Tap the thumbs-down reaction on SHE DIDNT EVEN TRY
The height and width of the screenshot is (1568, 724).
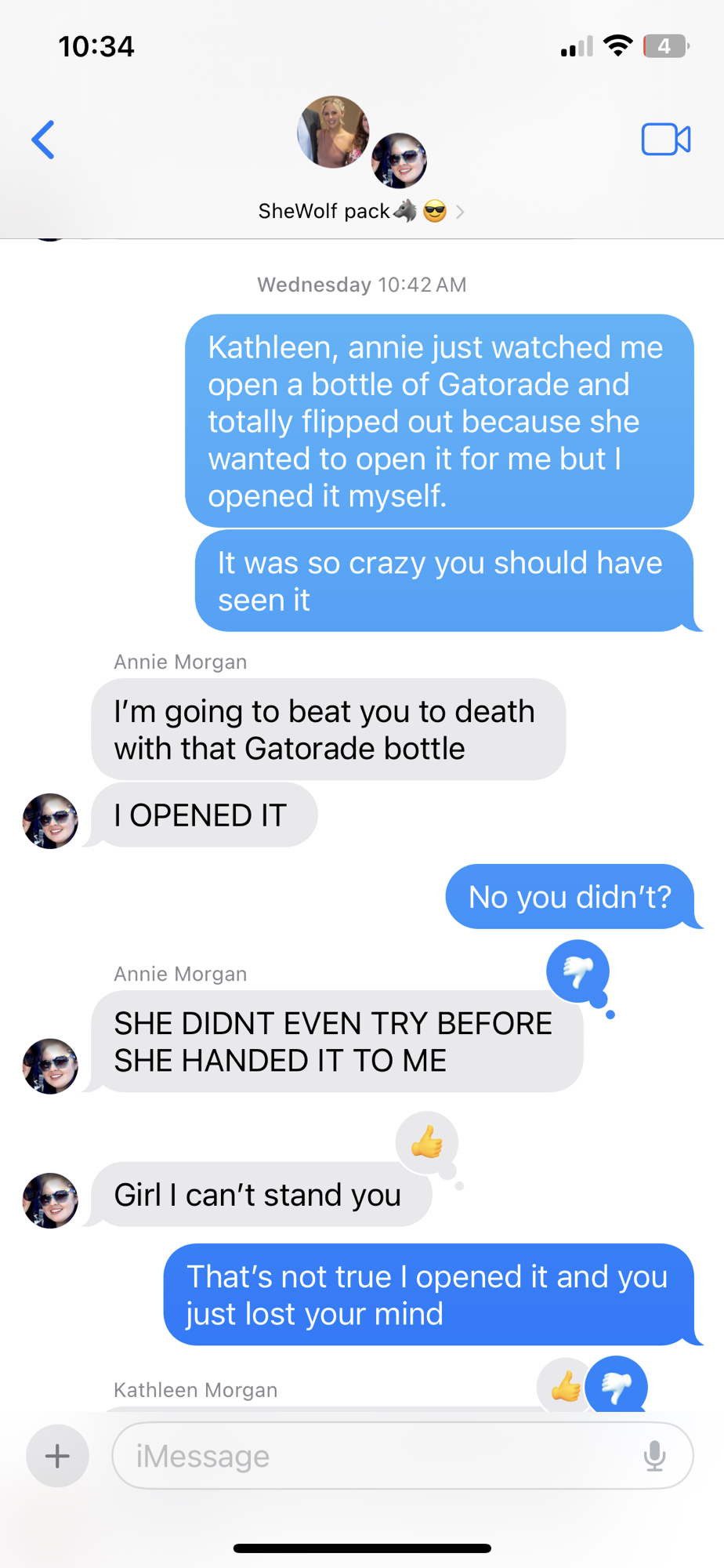[578, 971]
